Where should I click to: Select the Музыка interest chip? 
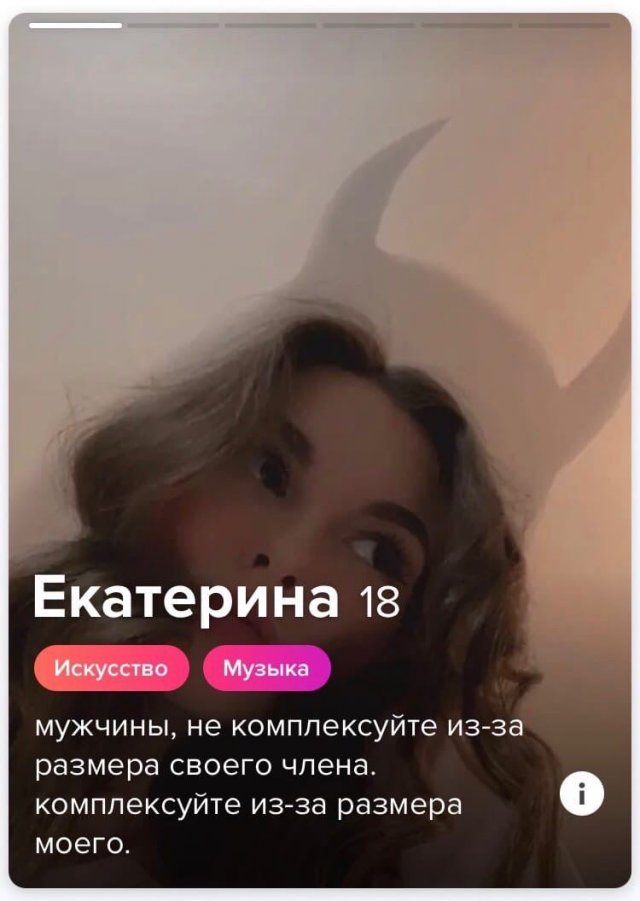(x=266, y=668)
